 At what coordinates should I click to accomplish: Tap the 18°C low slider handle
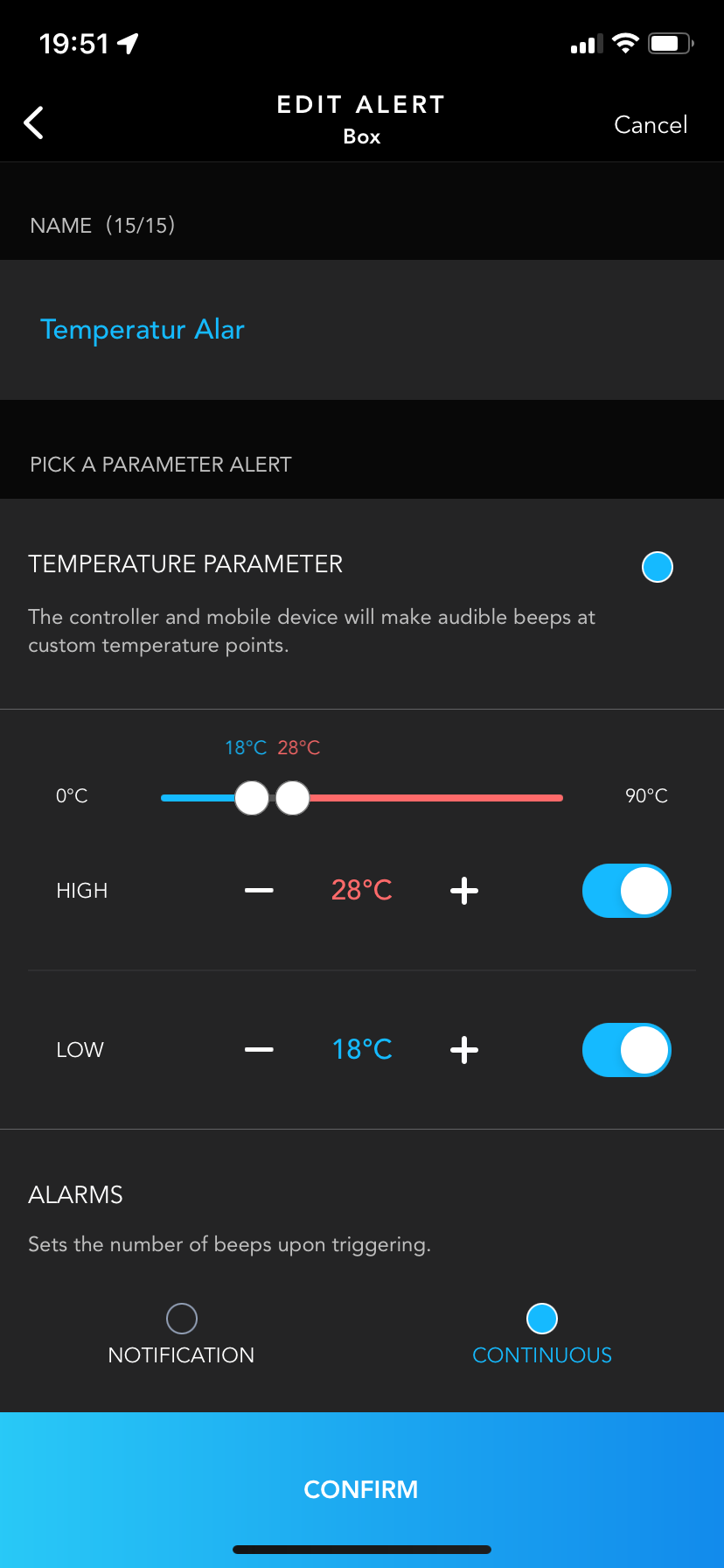click(252, 798)
